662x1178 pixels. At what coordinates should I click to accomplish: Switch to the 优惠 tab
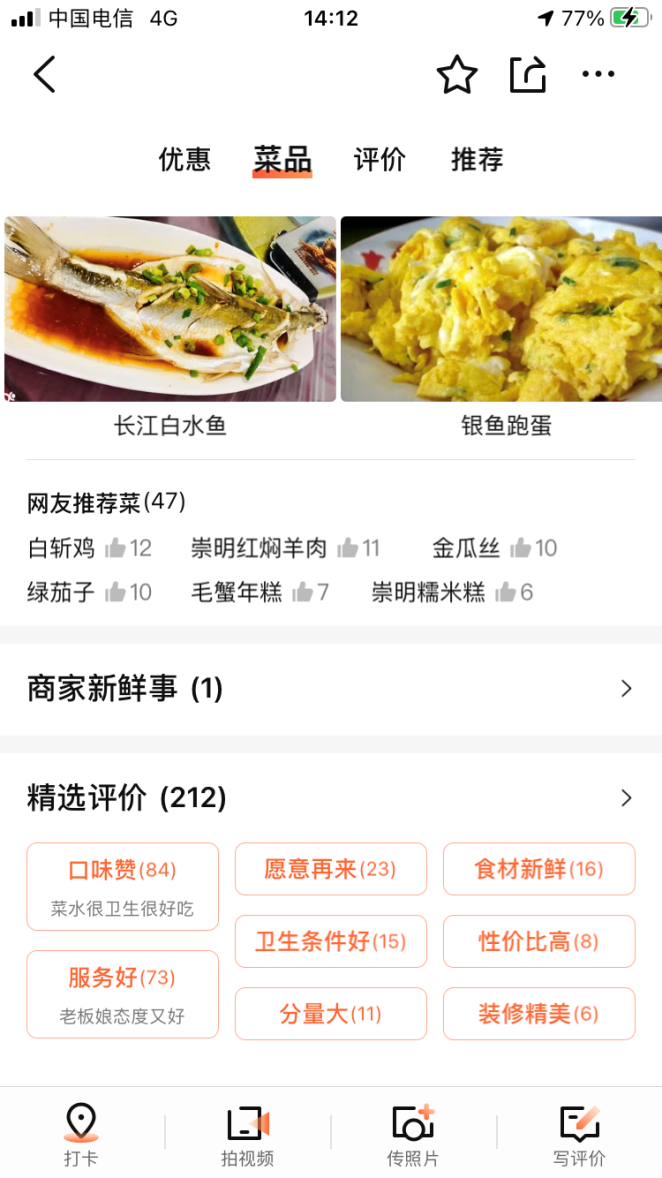[185, 160]
